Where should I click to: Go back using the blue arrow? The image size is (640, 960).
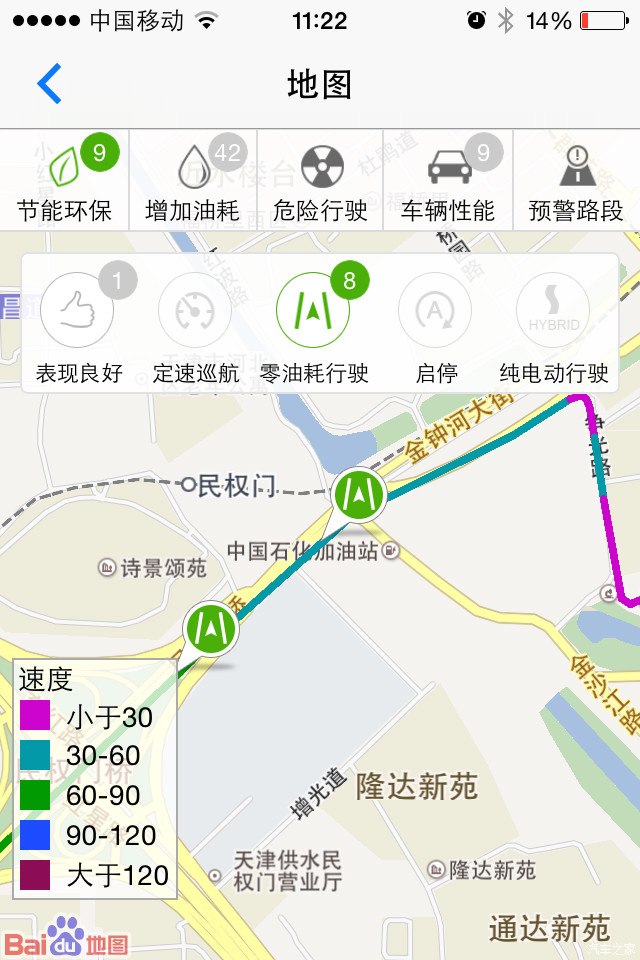(49, 84)
